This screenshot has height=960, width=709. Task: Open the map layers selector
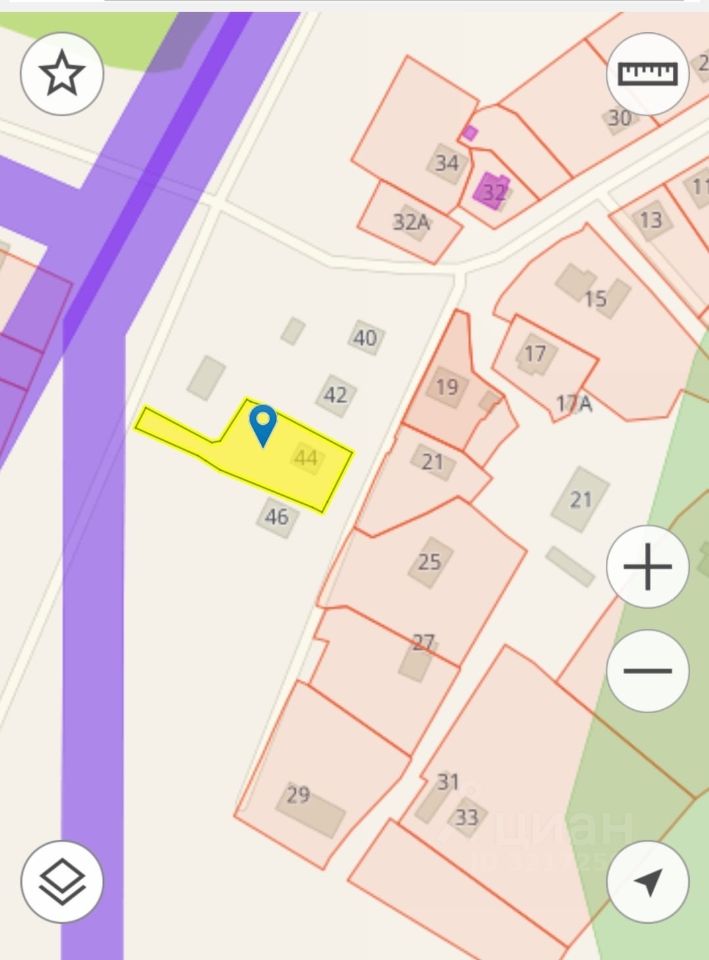pyautogui.click(x=62, y=881)
